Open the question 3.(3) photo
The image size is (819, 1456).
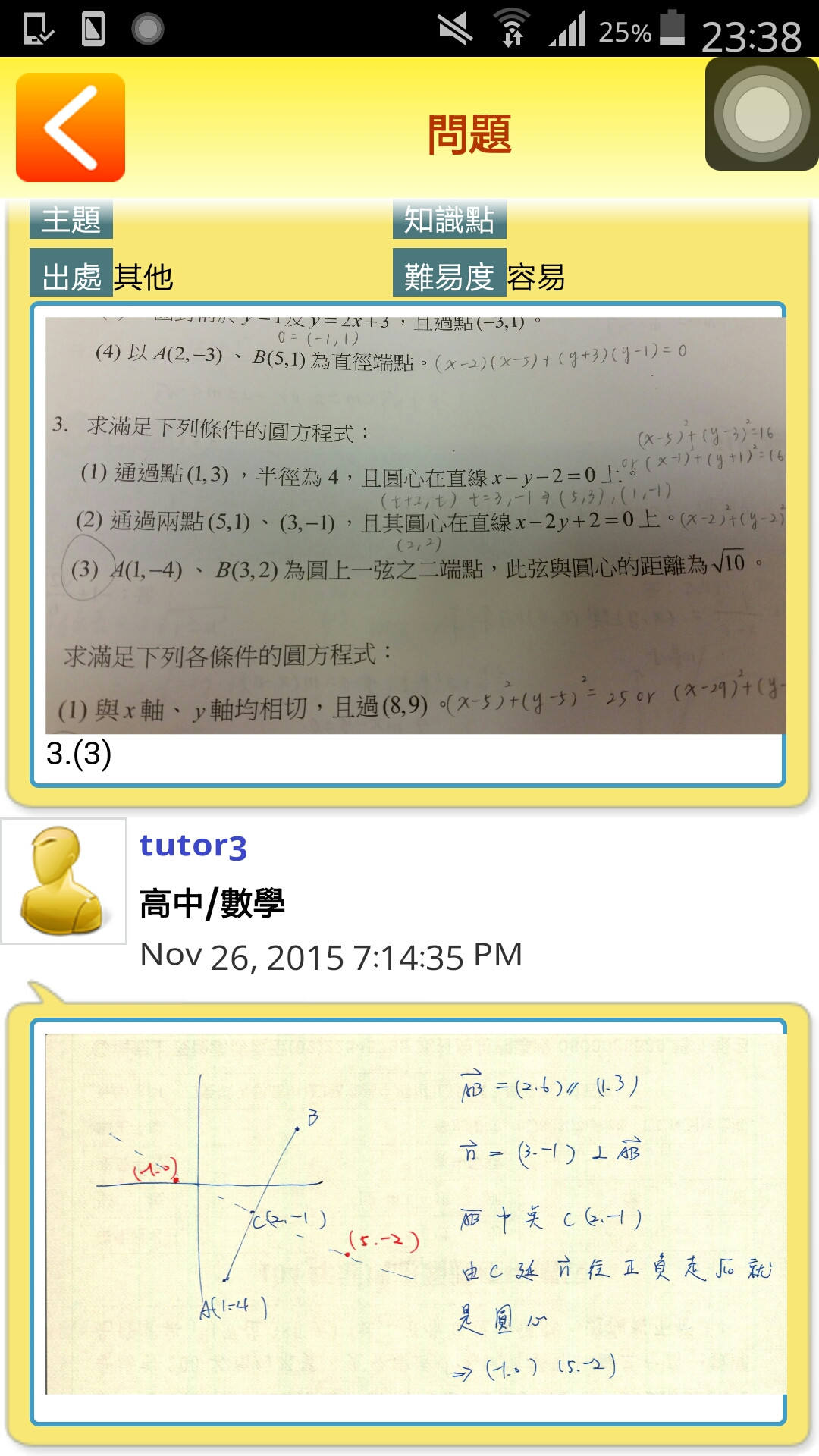tap(416, 525)
